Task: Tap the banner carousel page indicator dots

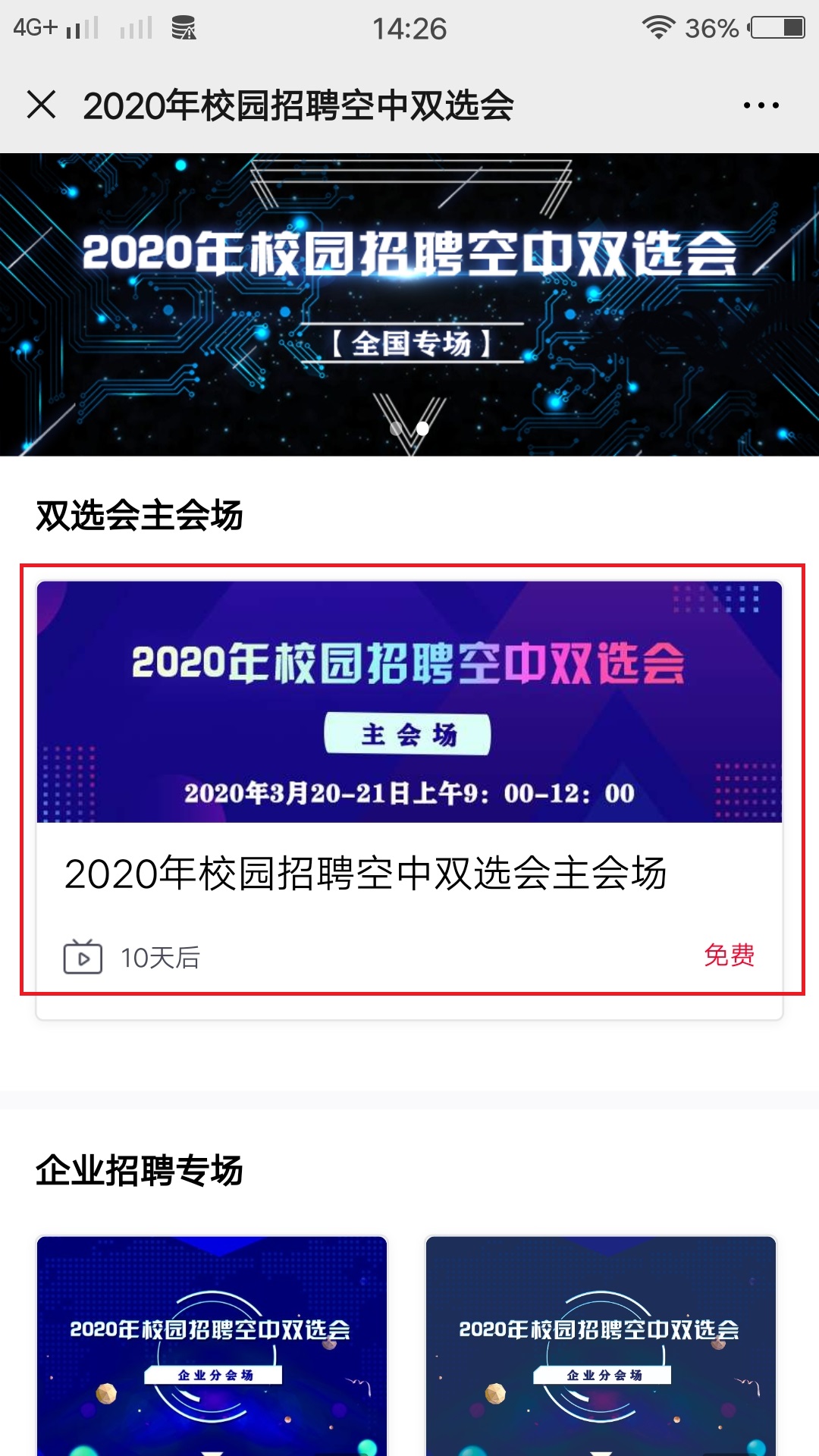Action: point(409,428)
